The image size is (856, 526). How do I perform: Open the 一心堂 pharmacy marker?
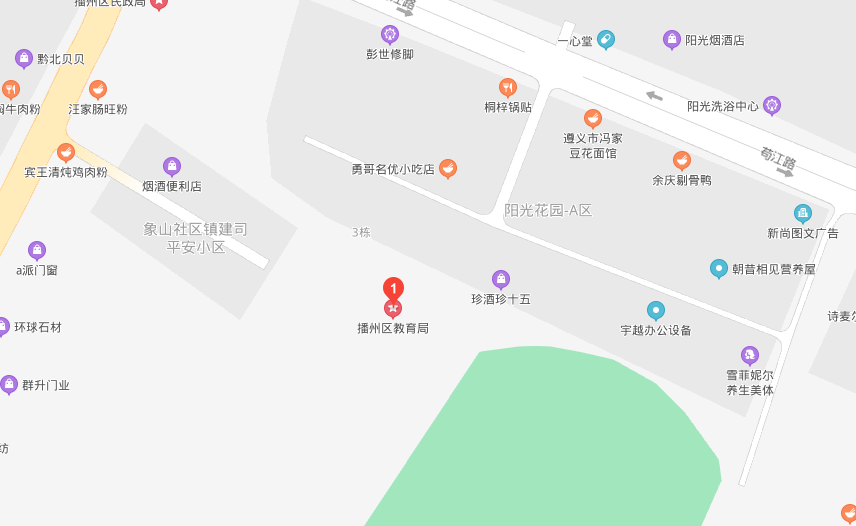click(x=606, y=40)
